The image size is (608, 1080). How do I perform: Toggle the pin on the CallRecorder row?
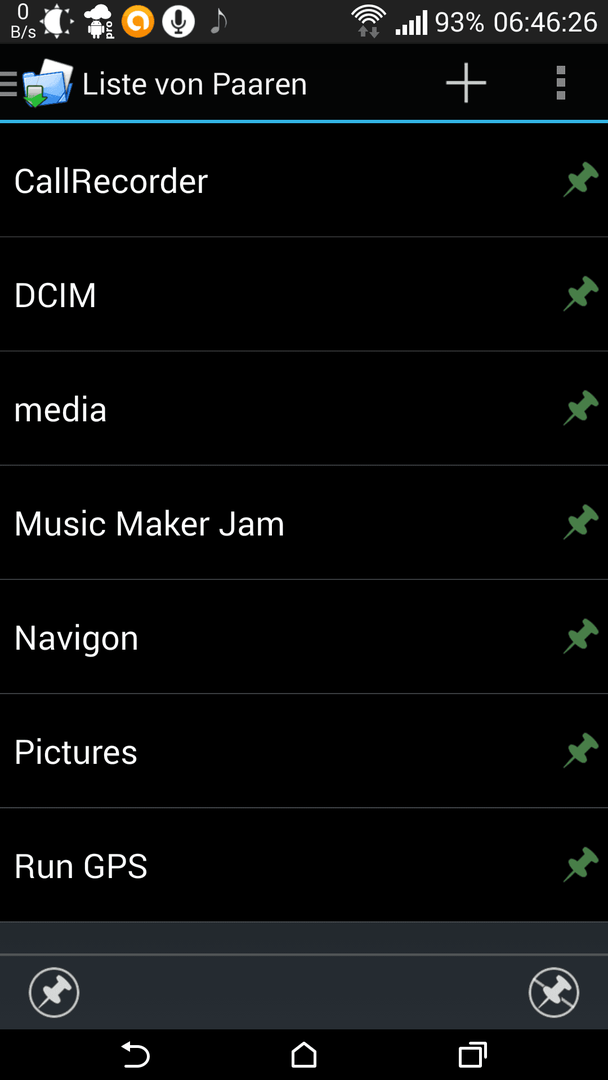[580, 180]
